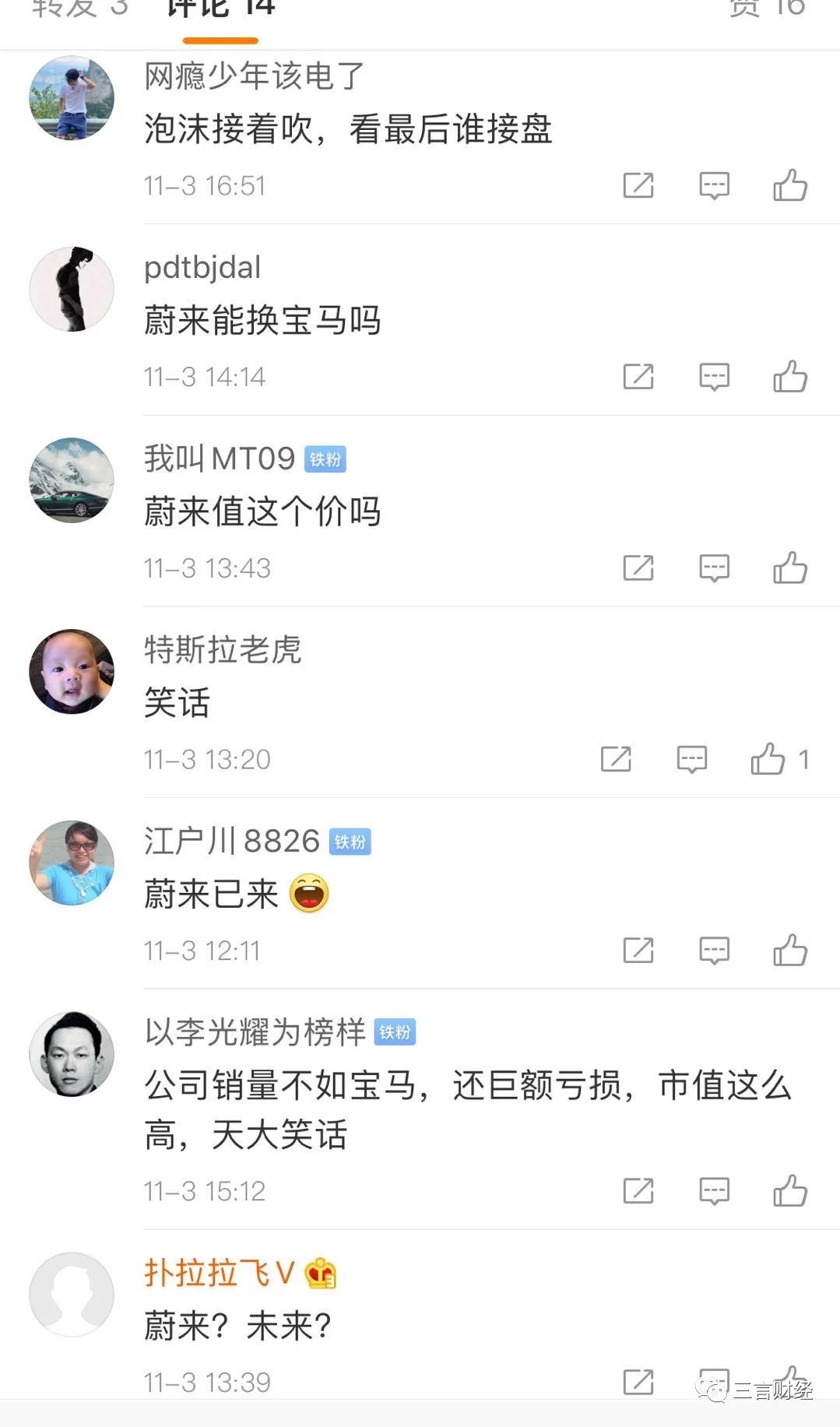Like 江户川8826's comment 蔚来已来
This screenshot has height=1427, width=840.
click(790, 951)
